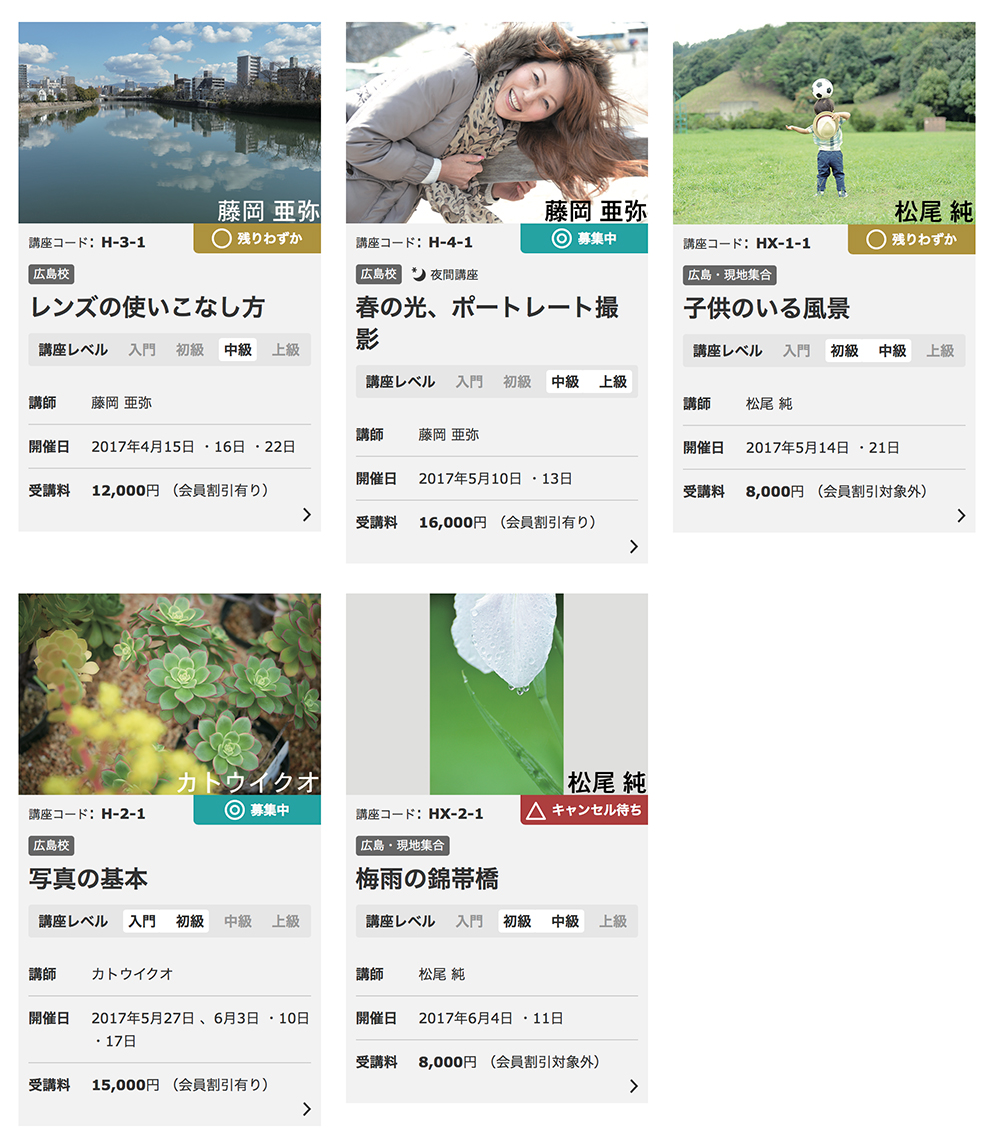Select the 上級 level on 春の光 course

[x=613, y=381]
